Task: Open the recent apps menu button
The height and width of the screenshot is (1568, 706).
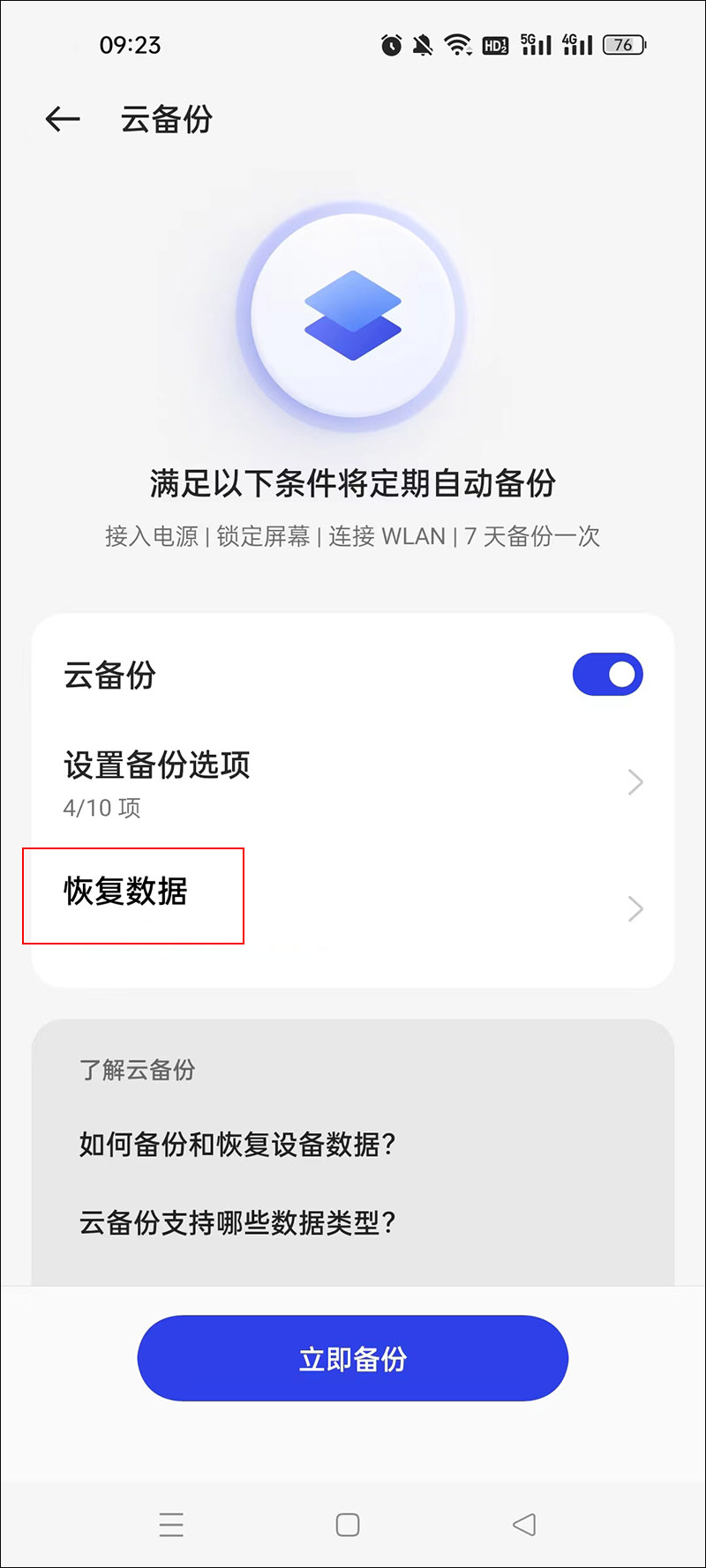Action: (171, 1524)
